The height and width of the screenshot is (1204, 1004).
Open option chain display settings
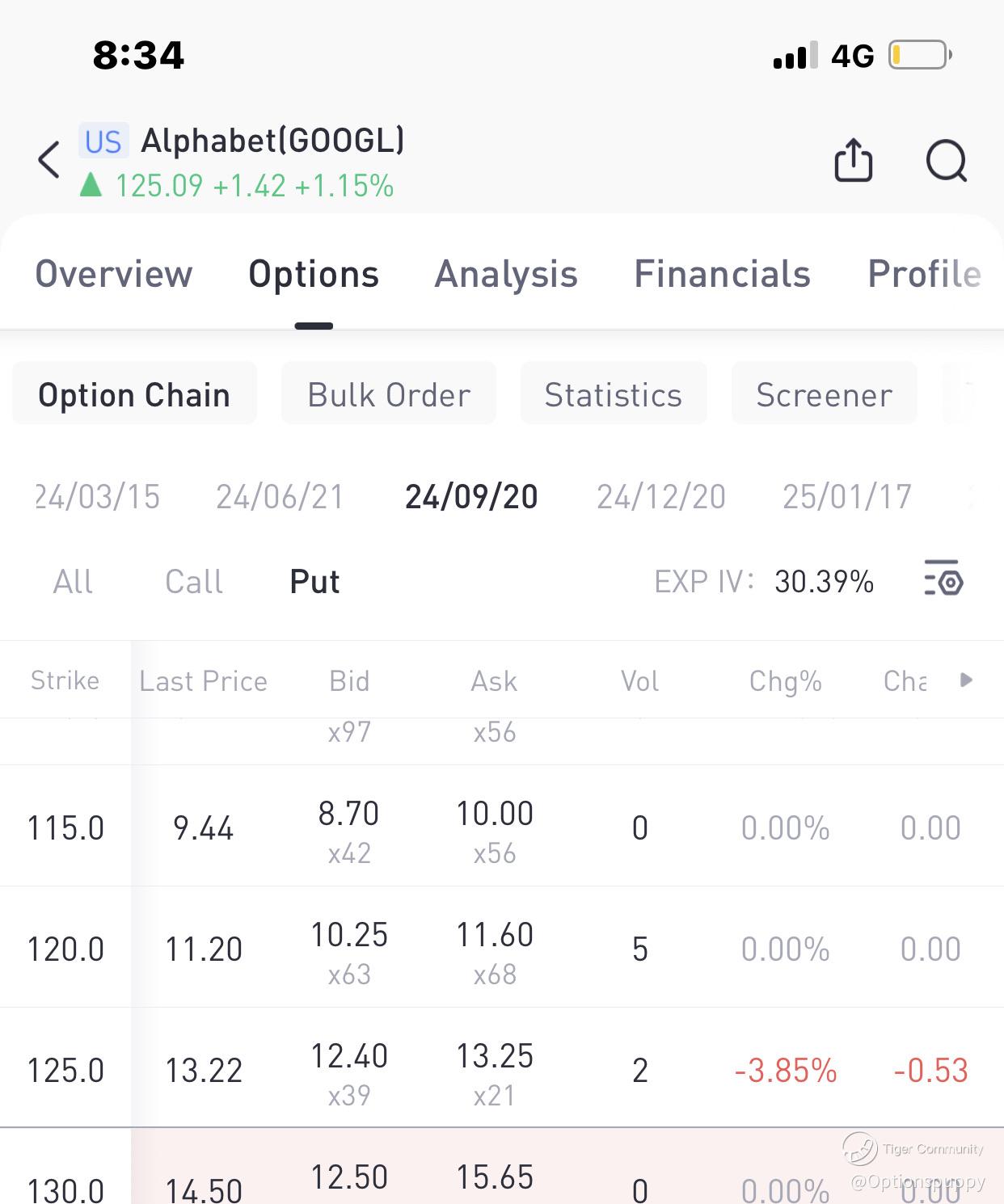(943, 579)
